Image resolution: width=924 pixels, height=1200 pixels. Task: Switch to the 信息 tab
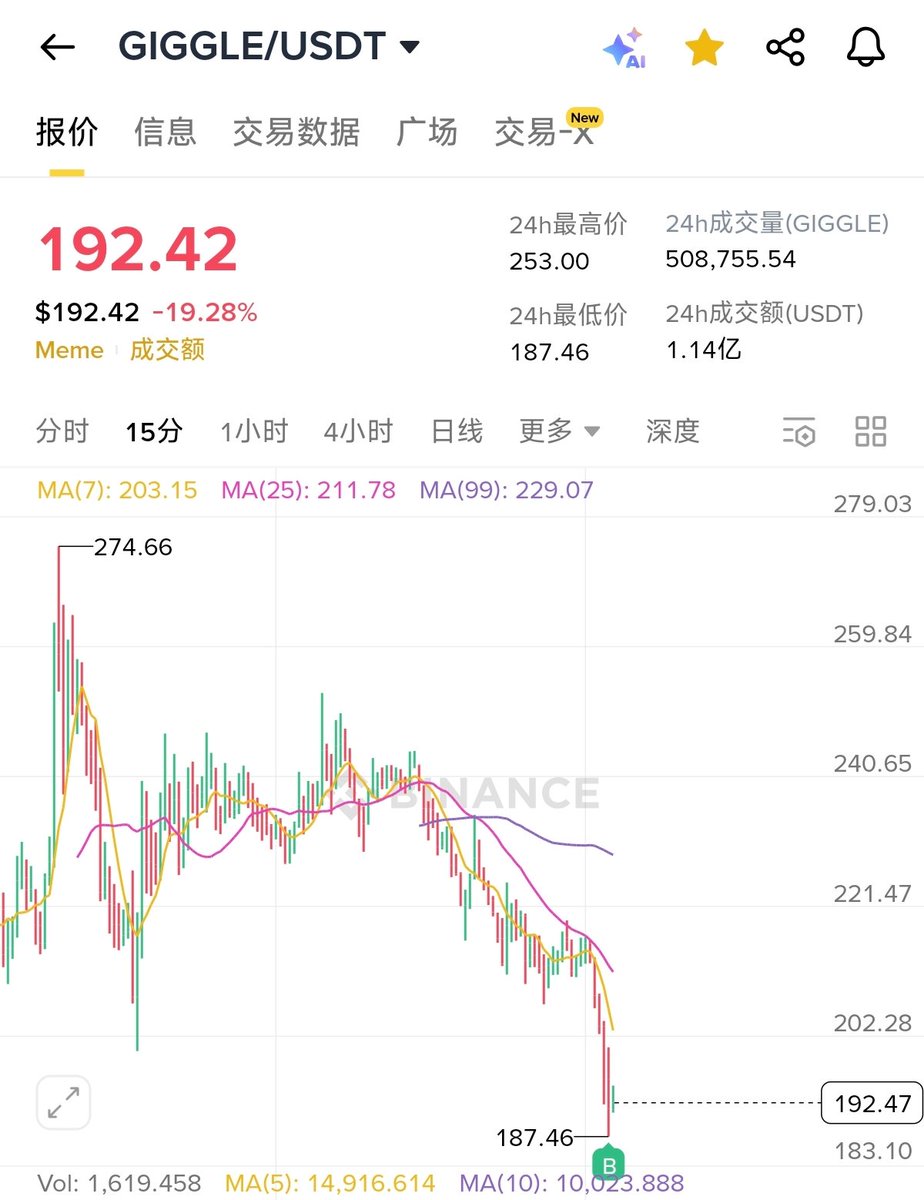tap(165, 132)
